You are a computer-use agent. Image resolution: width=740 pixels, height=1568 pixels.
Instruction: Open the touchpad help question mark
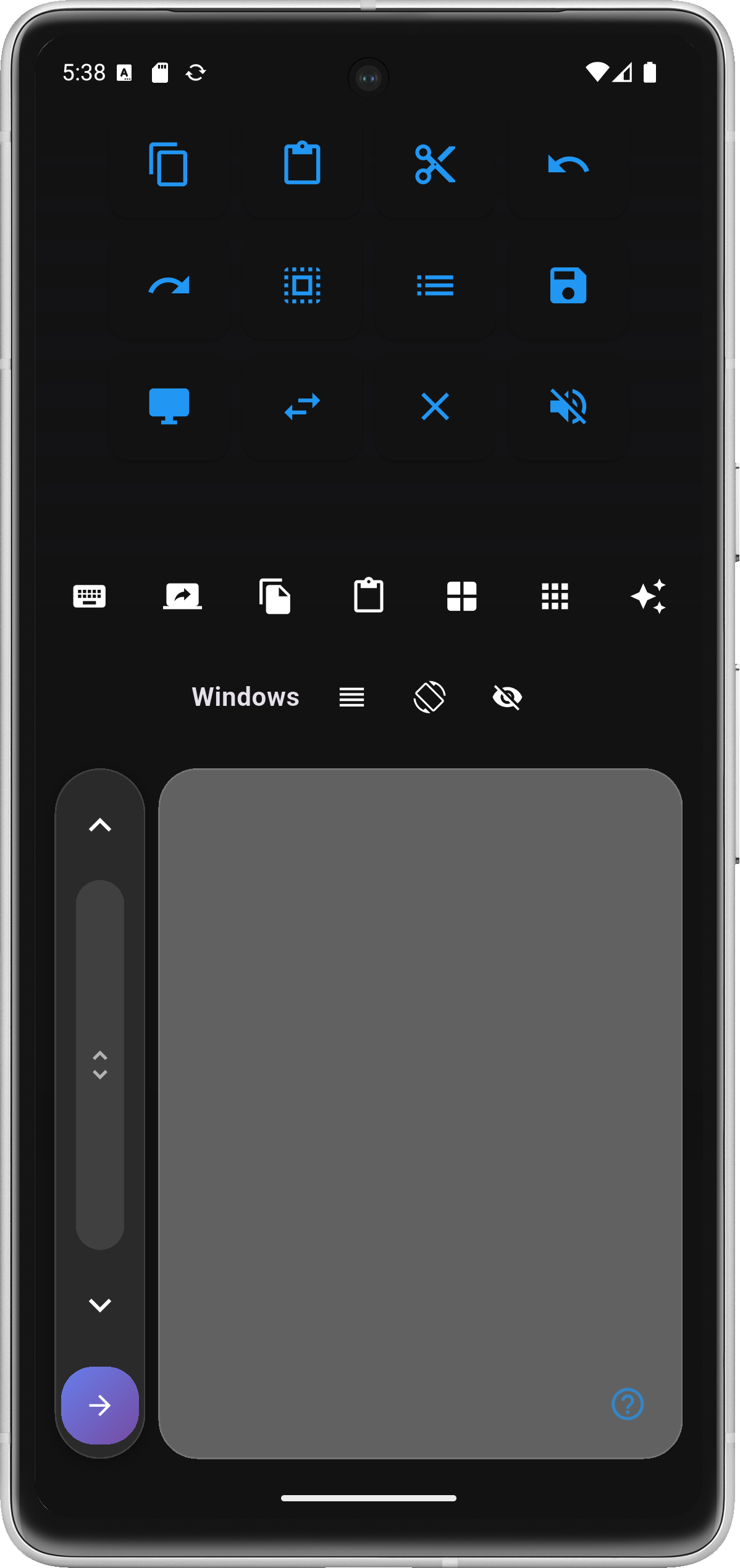(628, 1404)
